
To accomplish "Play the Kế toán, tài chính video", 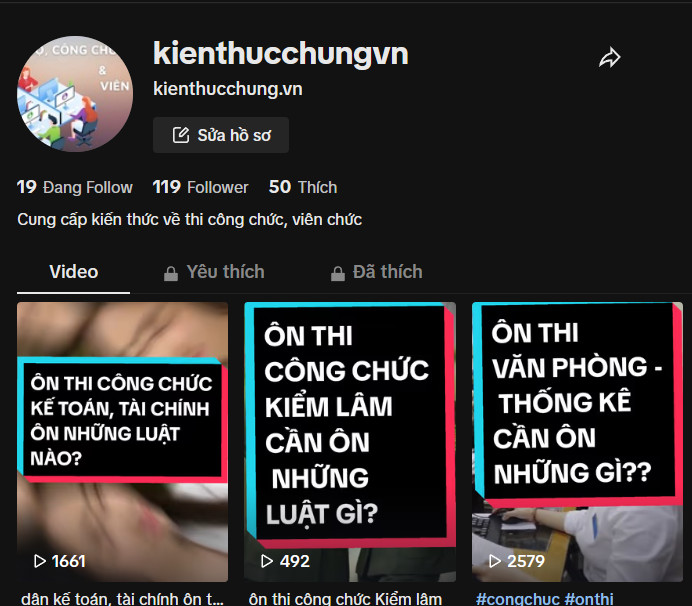I will point(122,440).
